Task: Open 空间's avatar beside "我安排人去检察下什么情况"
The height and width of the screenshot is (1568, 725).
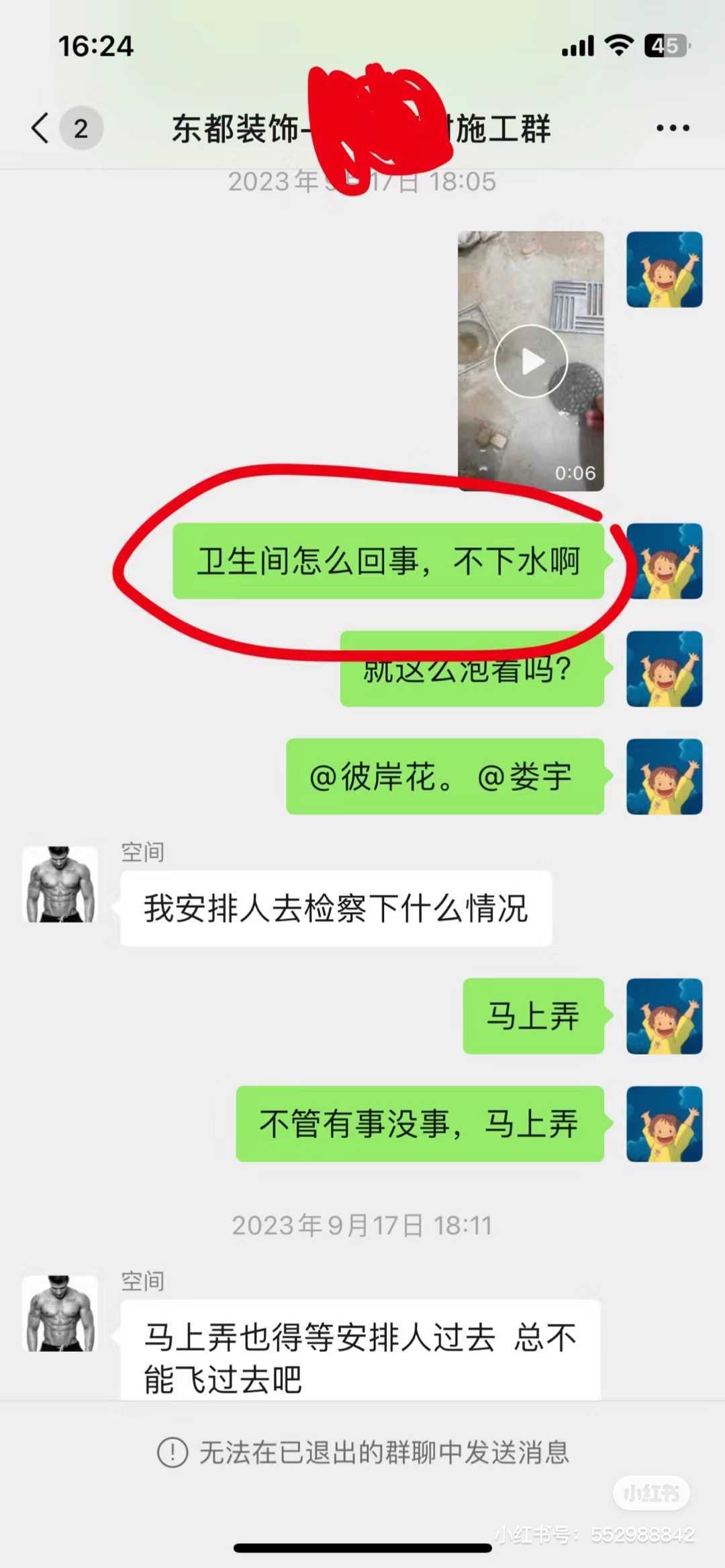Action: click(60, 884)
